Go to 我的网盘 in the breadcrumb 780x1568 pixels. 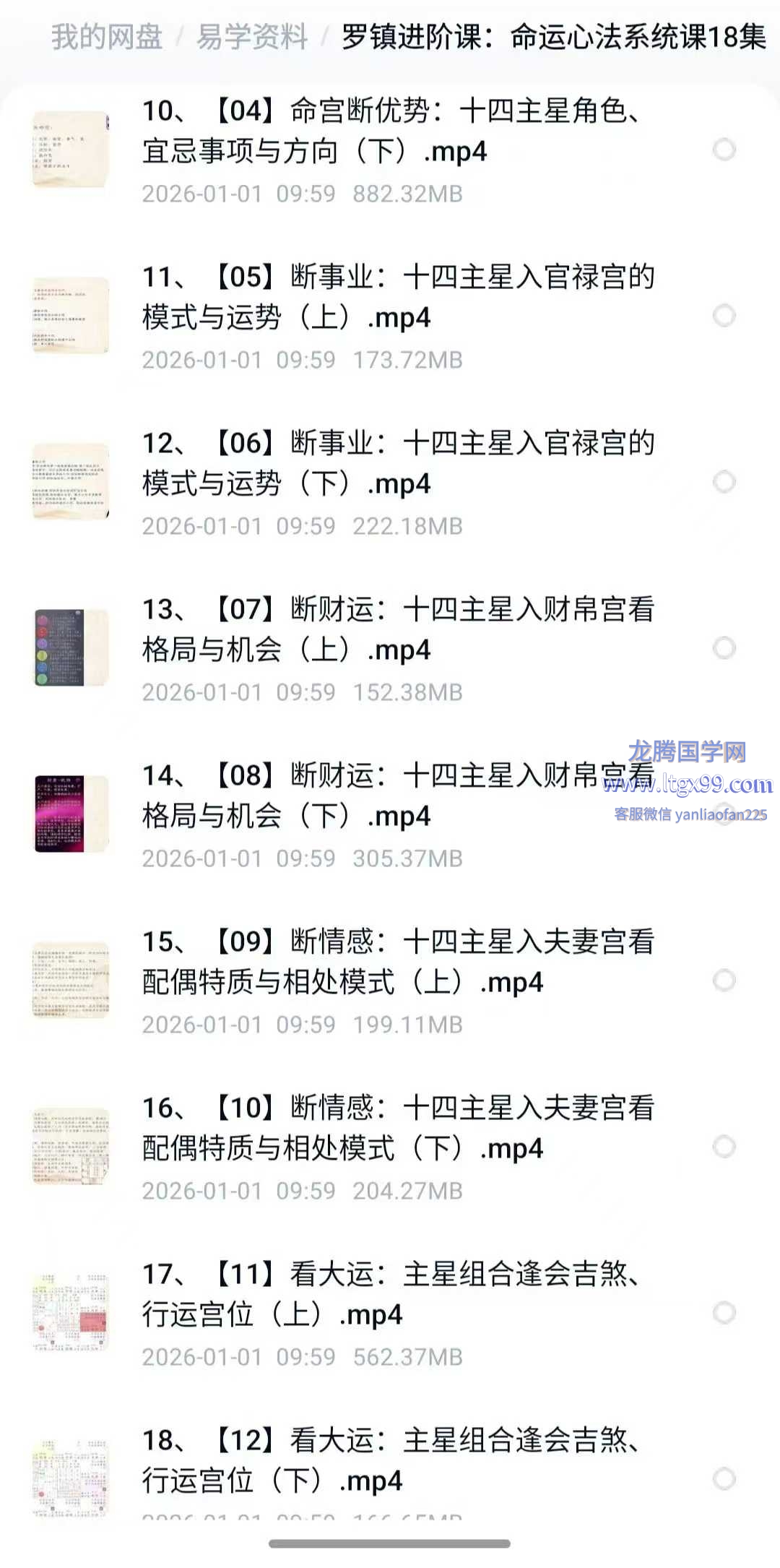point(107,37)
